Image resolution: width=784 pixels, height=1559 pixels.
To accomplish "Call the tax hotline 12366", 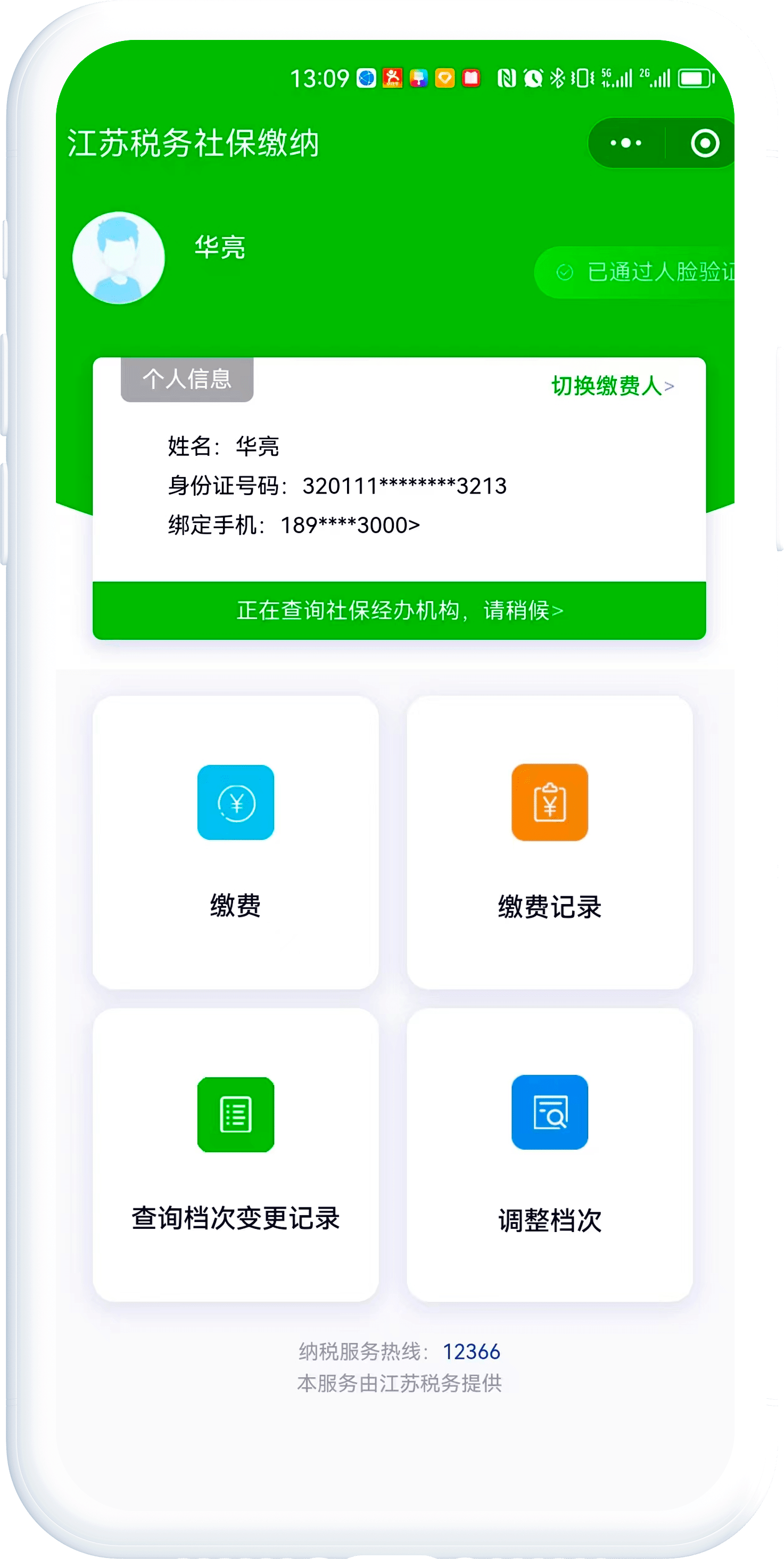I will click(x=471, y=1351).
